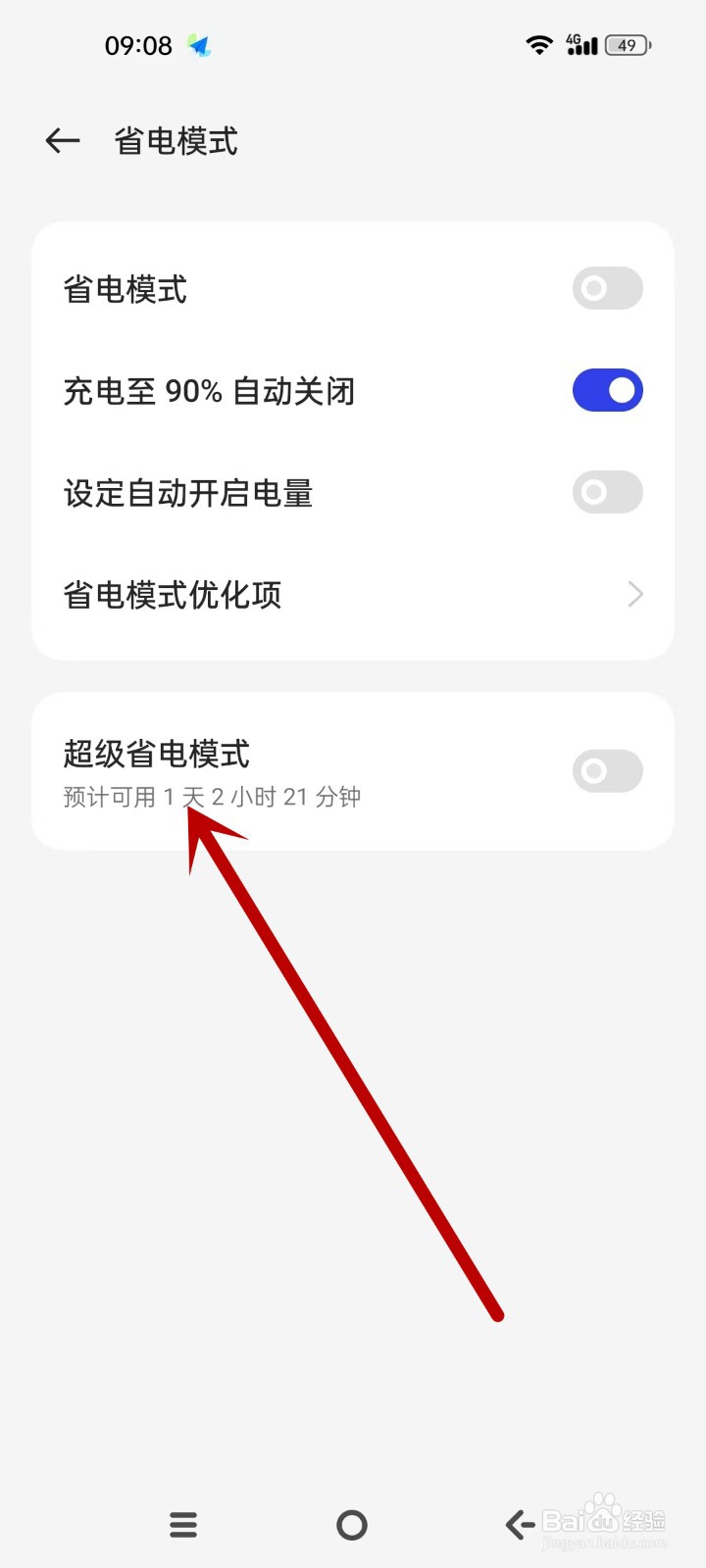This screenshot has height=1568, width=706.
Task: Tap the battery level gauge in status bar
Action: (x=628, y=45)
